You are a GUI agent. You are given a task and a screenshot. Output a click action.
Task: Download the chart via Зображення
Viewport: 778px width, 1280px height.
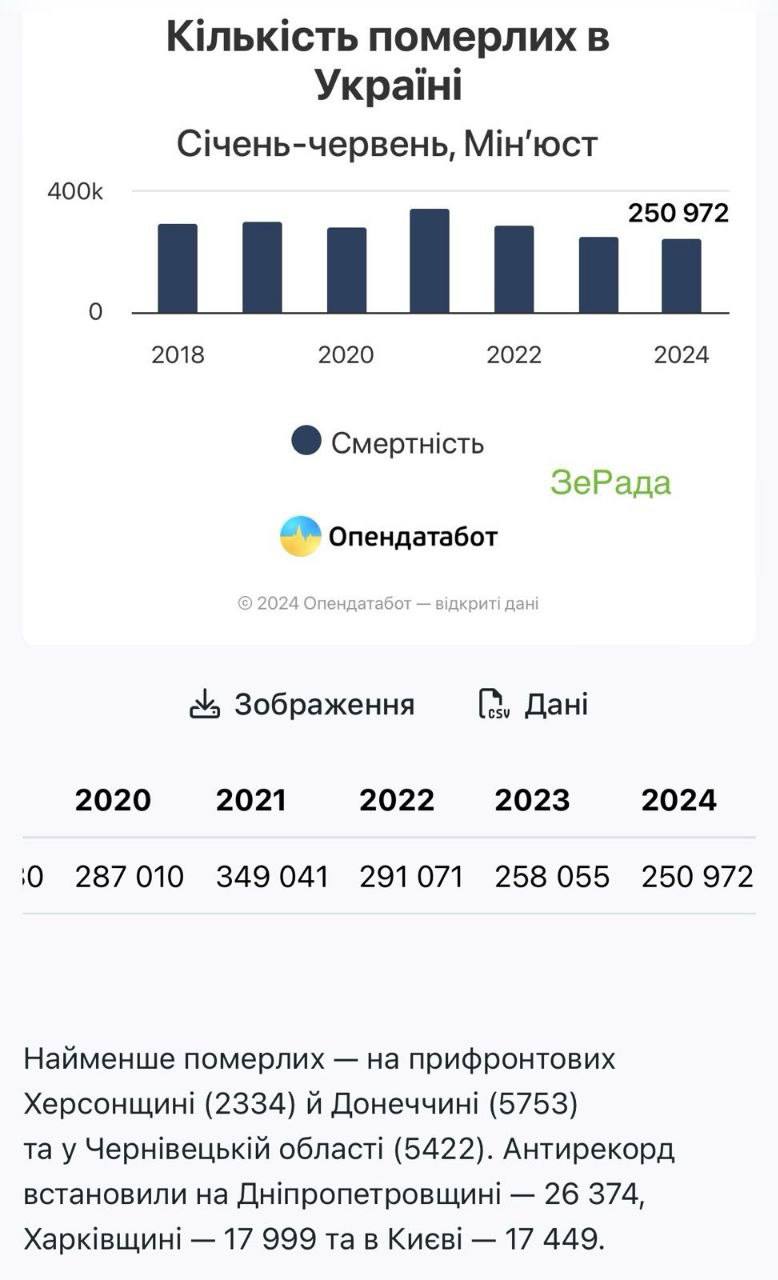[302, 704]
